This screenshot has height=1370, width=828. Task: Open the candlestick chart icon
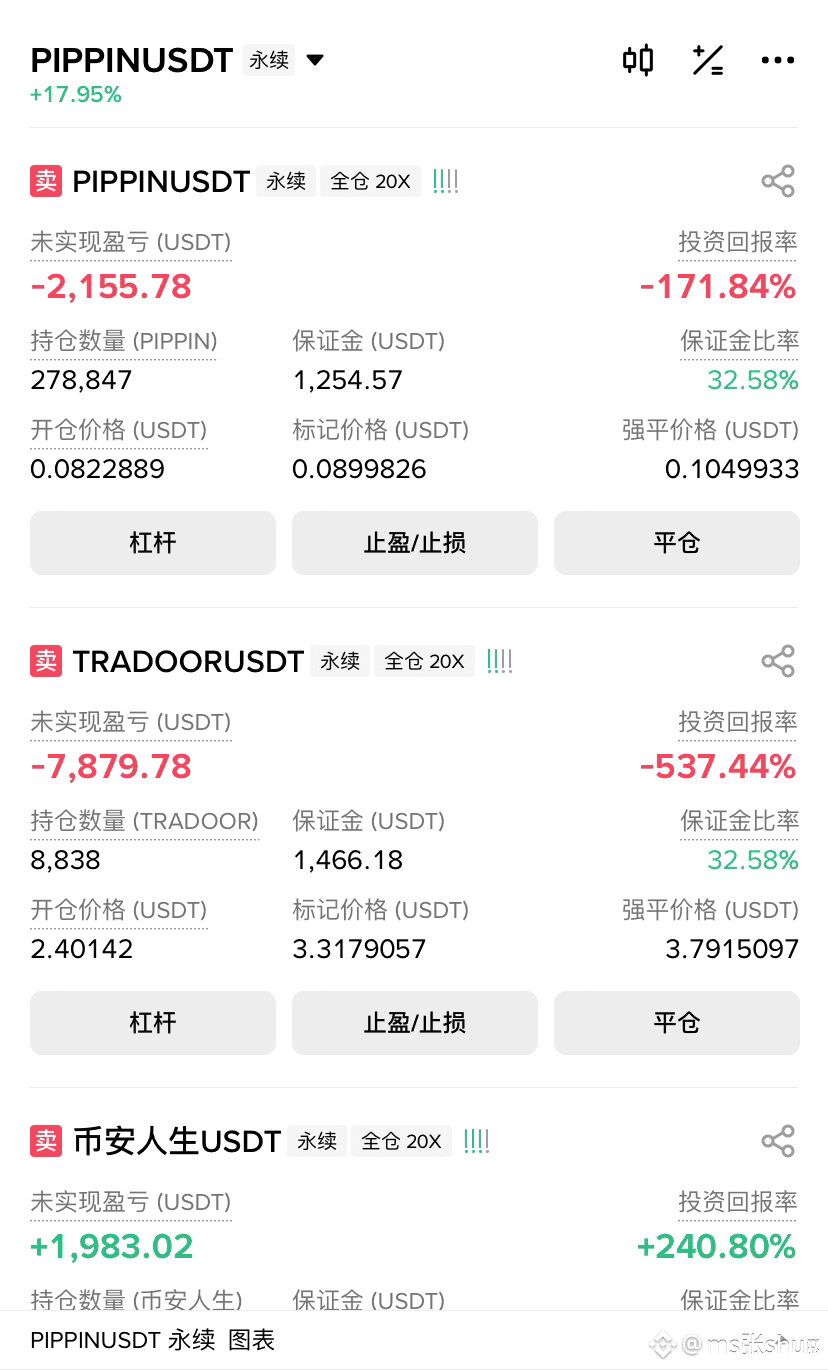pyautogui.click(x=638, y=60)
